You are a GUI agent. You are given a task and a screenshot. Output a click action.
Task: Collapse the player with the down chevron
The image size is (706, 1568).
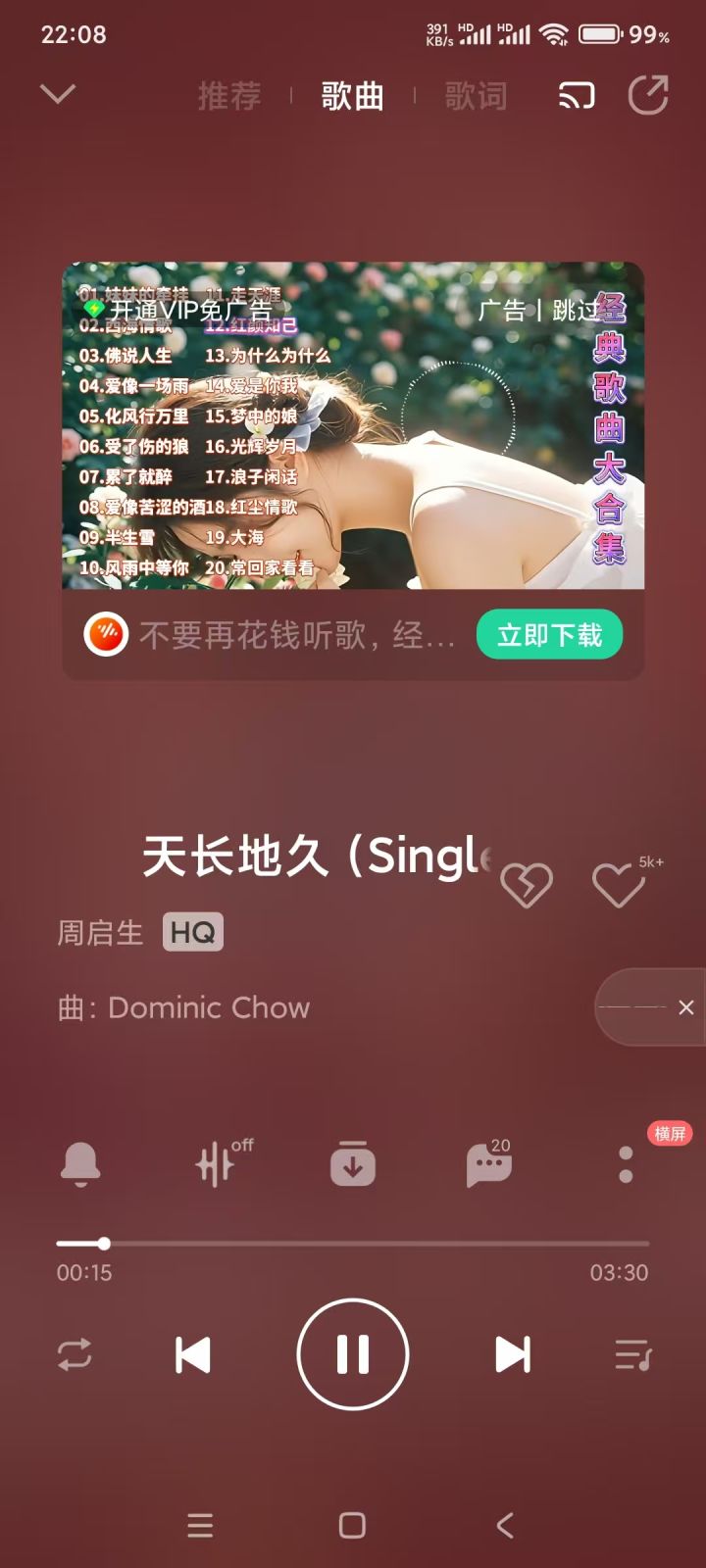58,94
